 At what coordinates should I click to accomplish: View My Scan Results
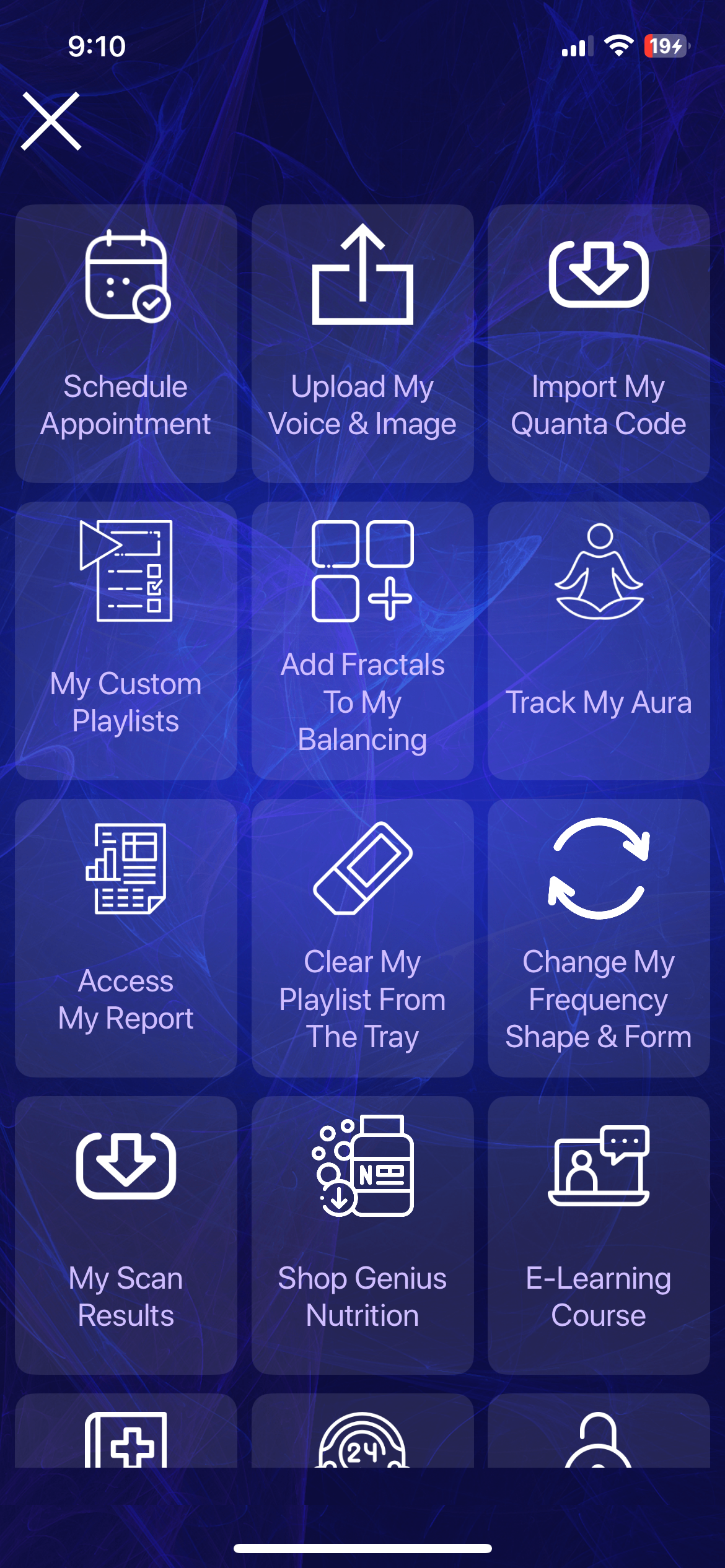coord(126,1235)
